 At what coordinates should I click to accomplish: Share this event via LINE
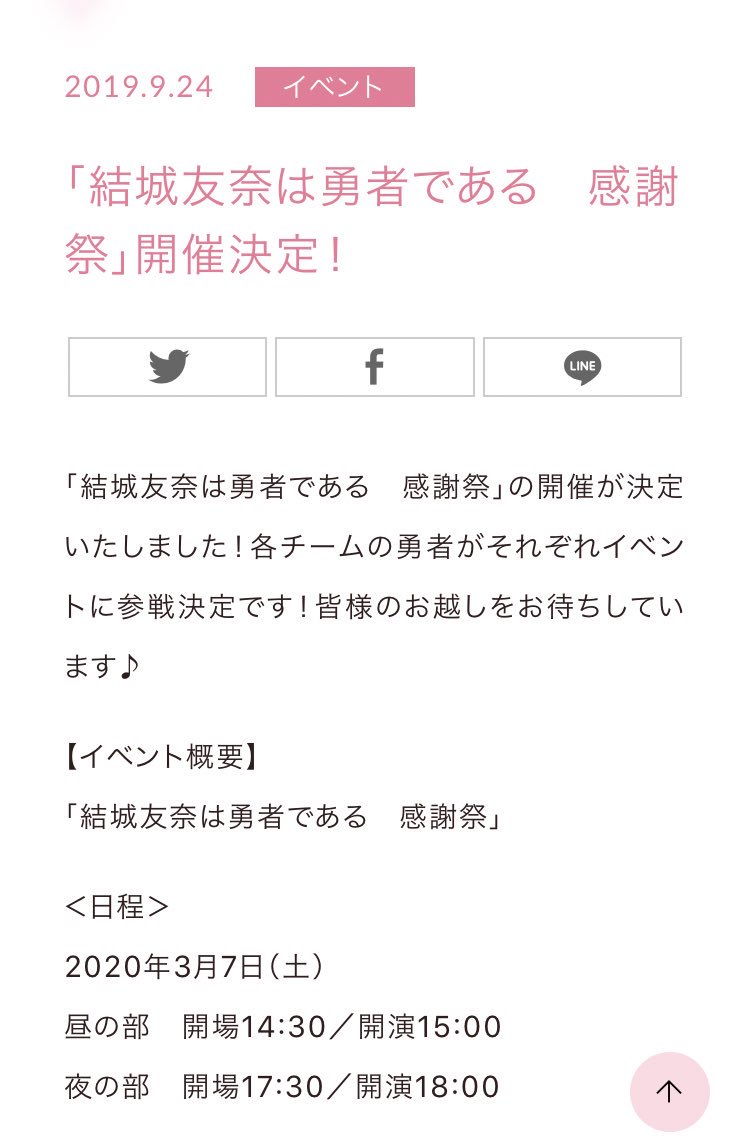582,367
